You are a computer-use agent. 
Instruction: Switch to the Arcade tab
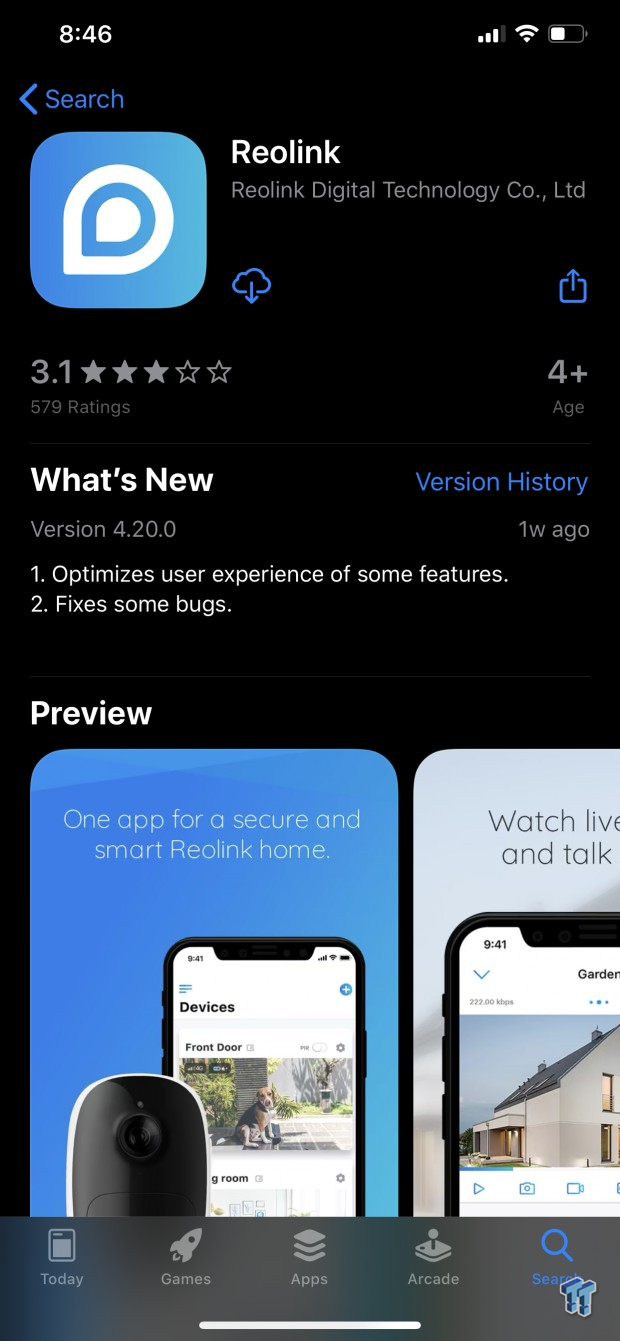point(433,1258)
